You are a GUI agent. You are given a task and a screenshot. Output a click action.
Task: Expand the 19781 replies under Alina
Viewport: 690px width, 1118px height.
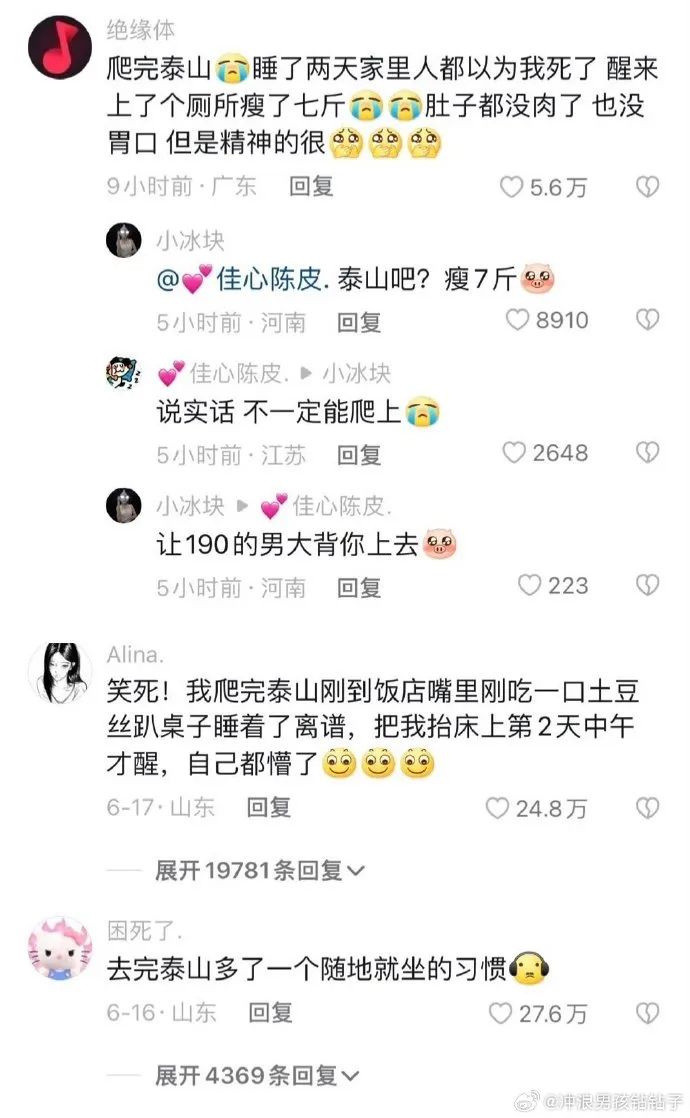pos(259,871)
